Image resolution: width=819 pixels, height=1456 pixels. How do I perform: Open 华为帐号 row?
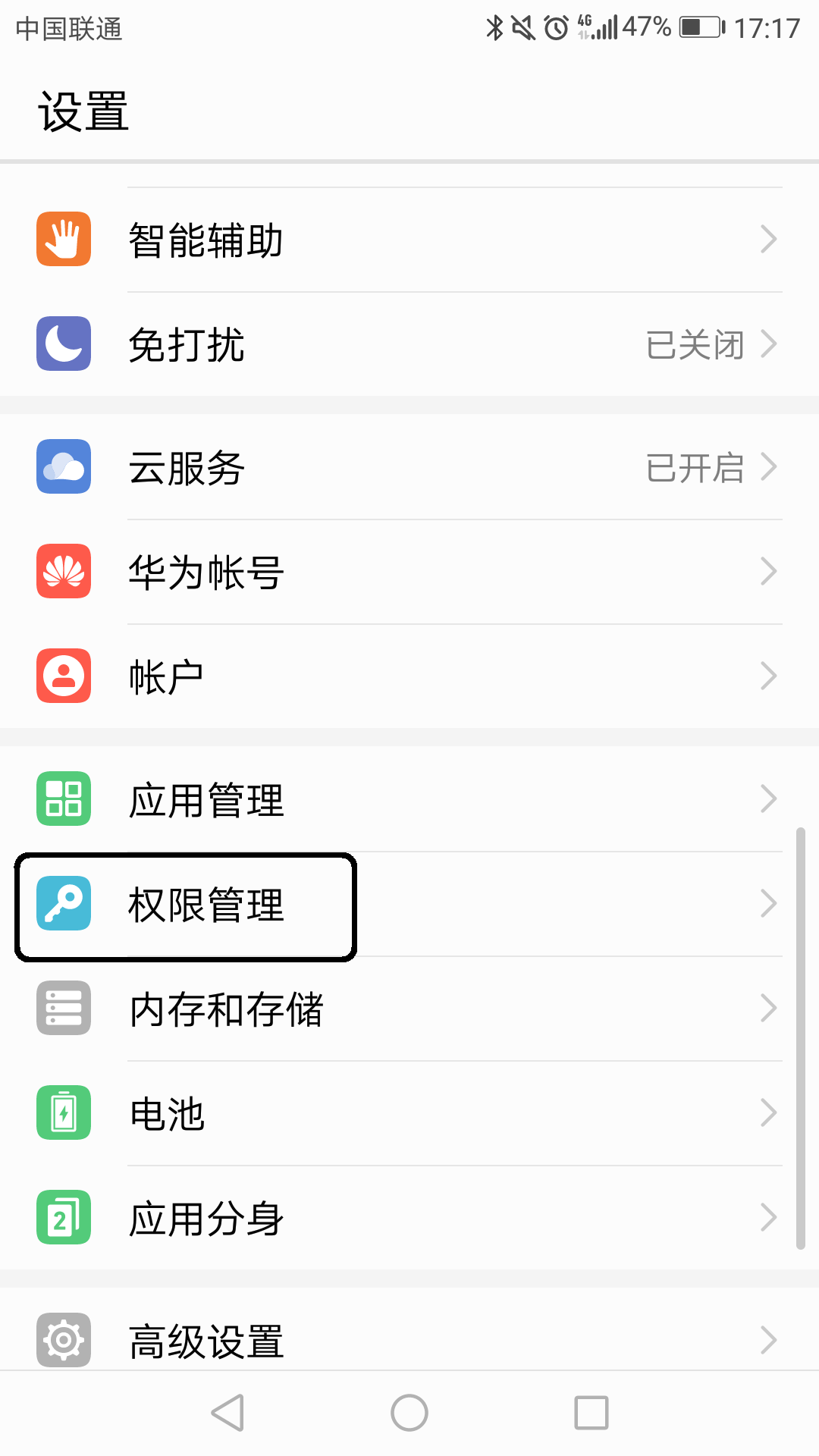[409, 572]
